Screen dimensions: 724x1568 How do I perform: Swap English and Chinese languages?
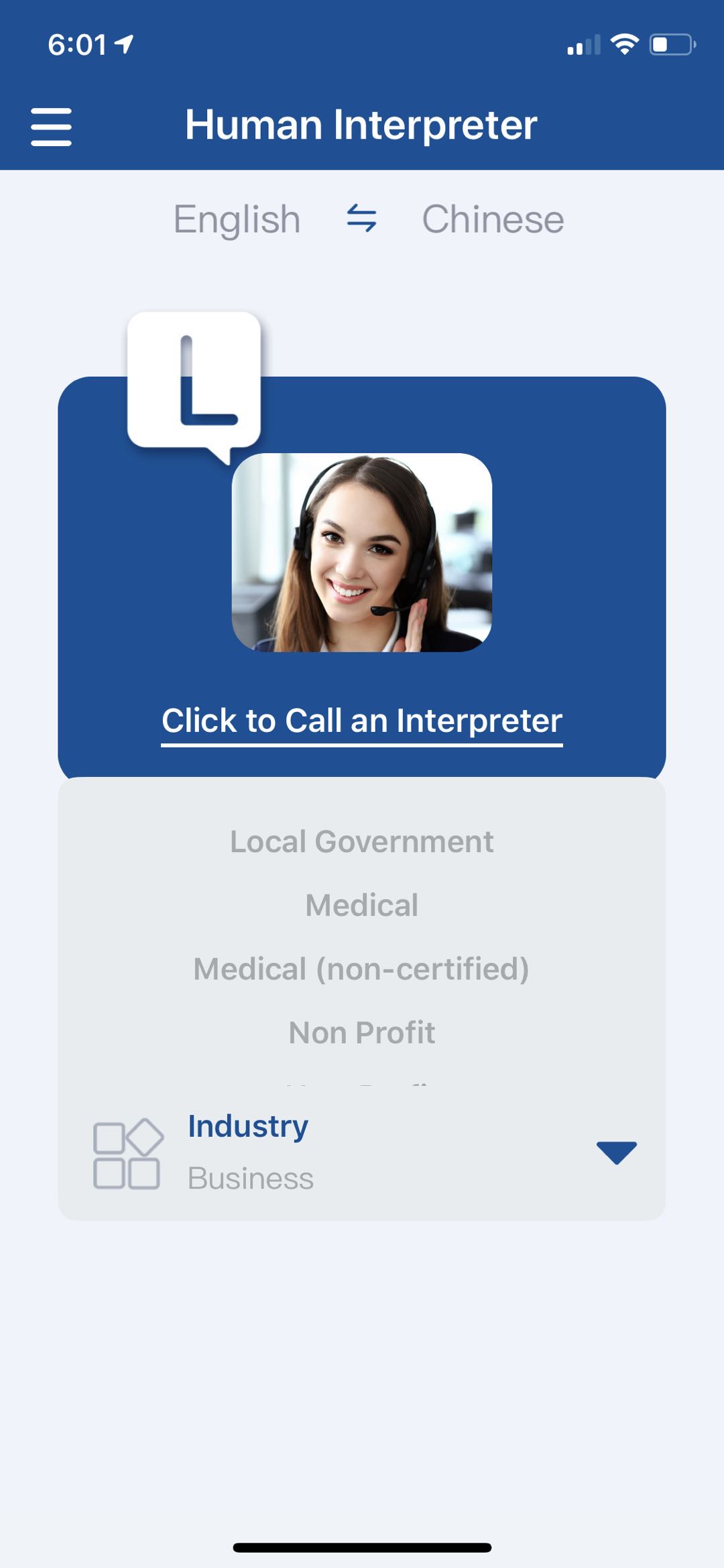point(361,219)
